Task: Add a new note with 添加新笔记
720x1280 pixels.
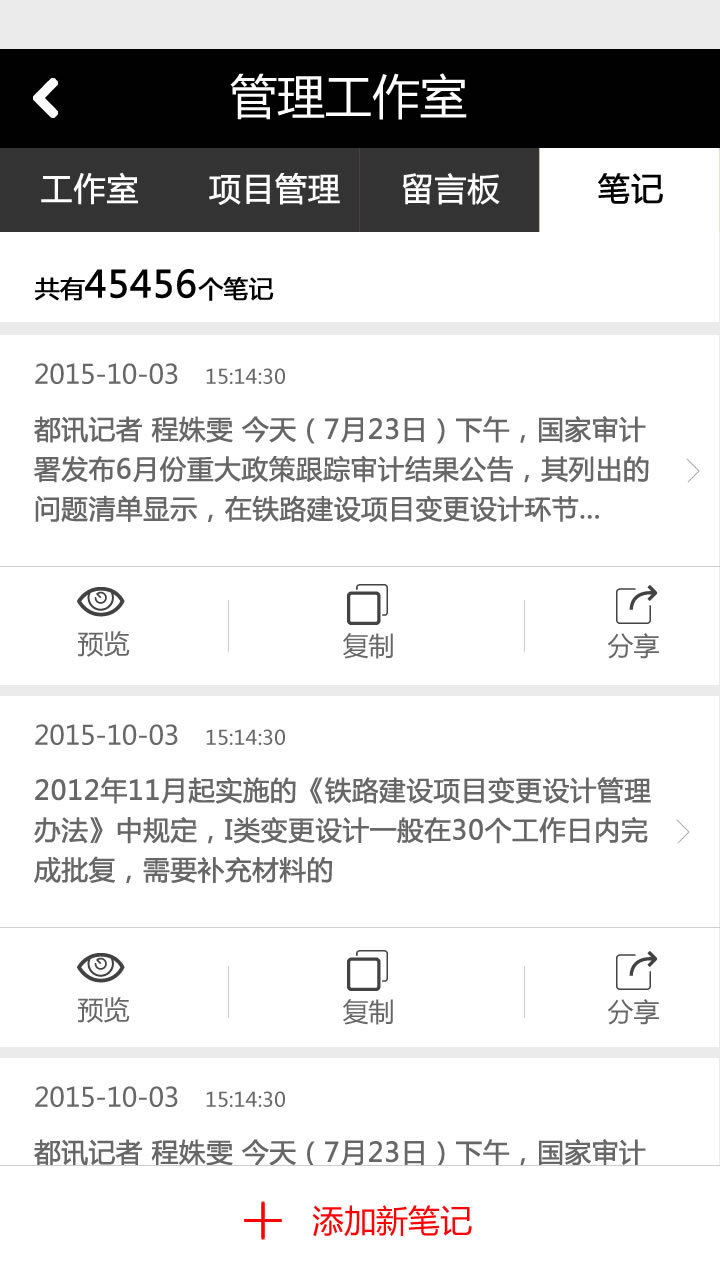Action: tap(360, 1221)
